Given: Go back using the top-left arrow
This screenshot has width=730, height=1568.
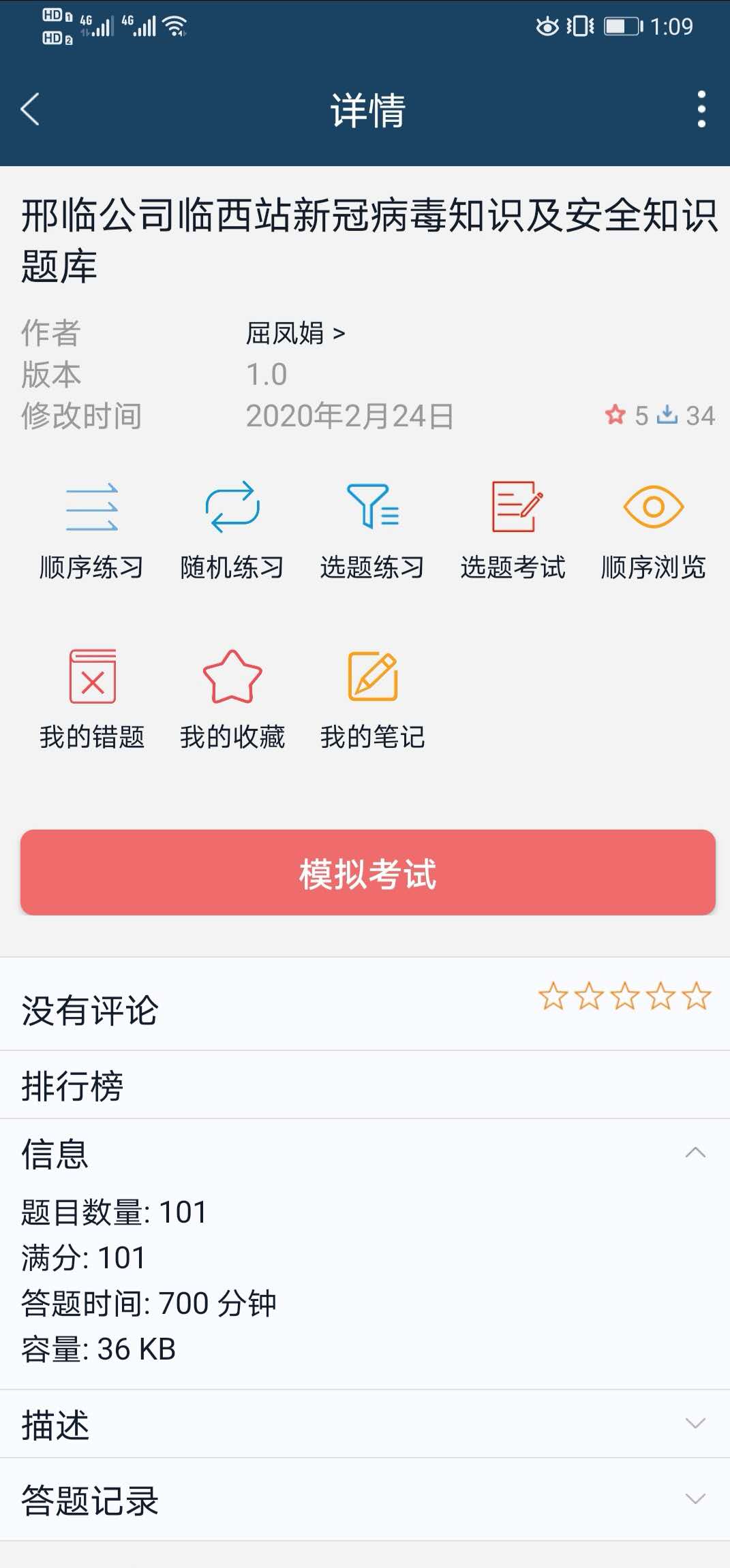Looking at the screenshot, I should coord(31,109).
